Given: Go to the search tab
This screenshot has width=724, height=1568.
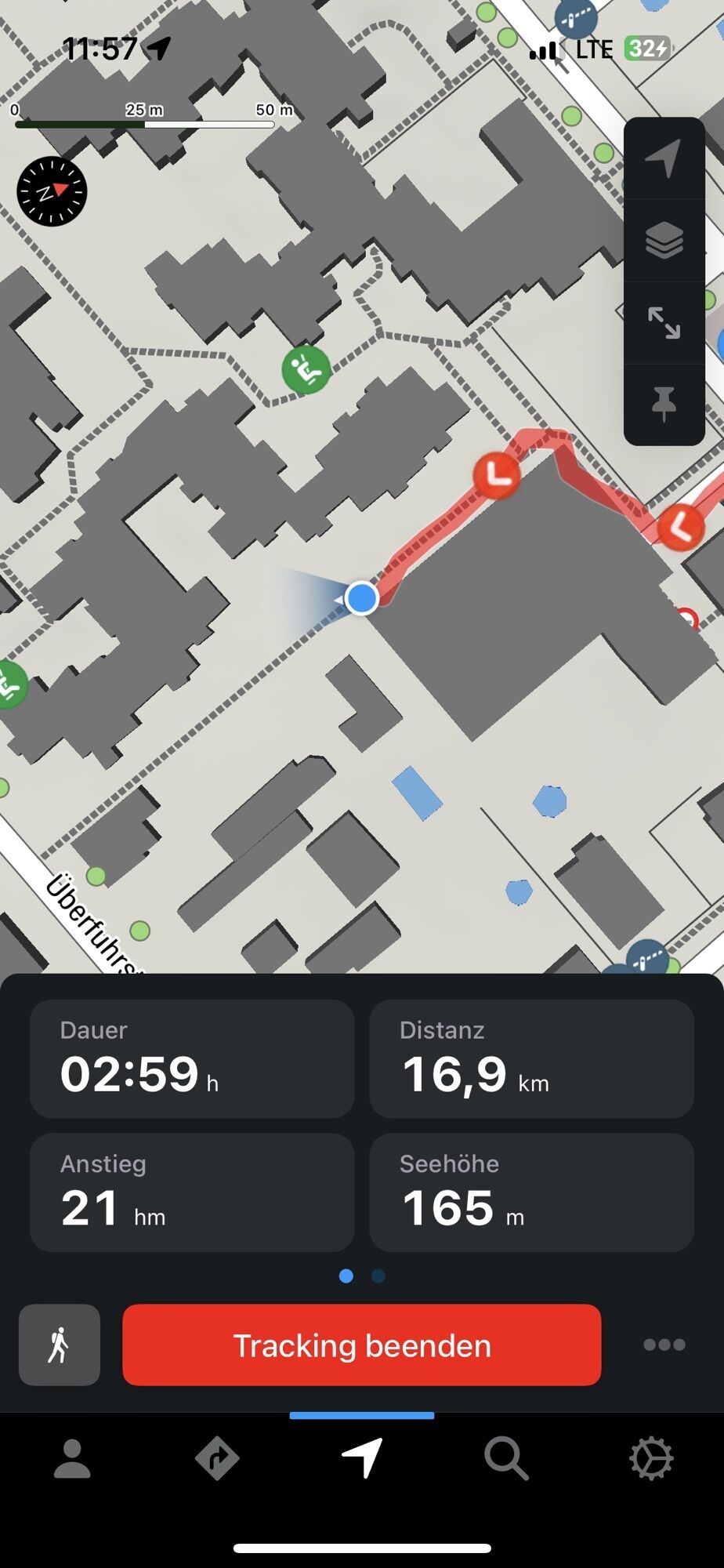Looking at the screenshot, I should pyautogui.click(x=506, y=1459).
